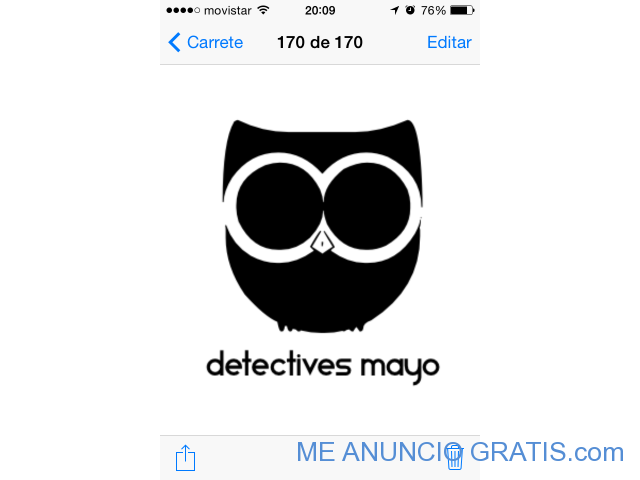Open the share sheet icon

tap(186, 458)
